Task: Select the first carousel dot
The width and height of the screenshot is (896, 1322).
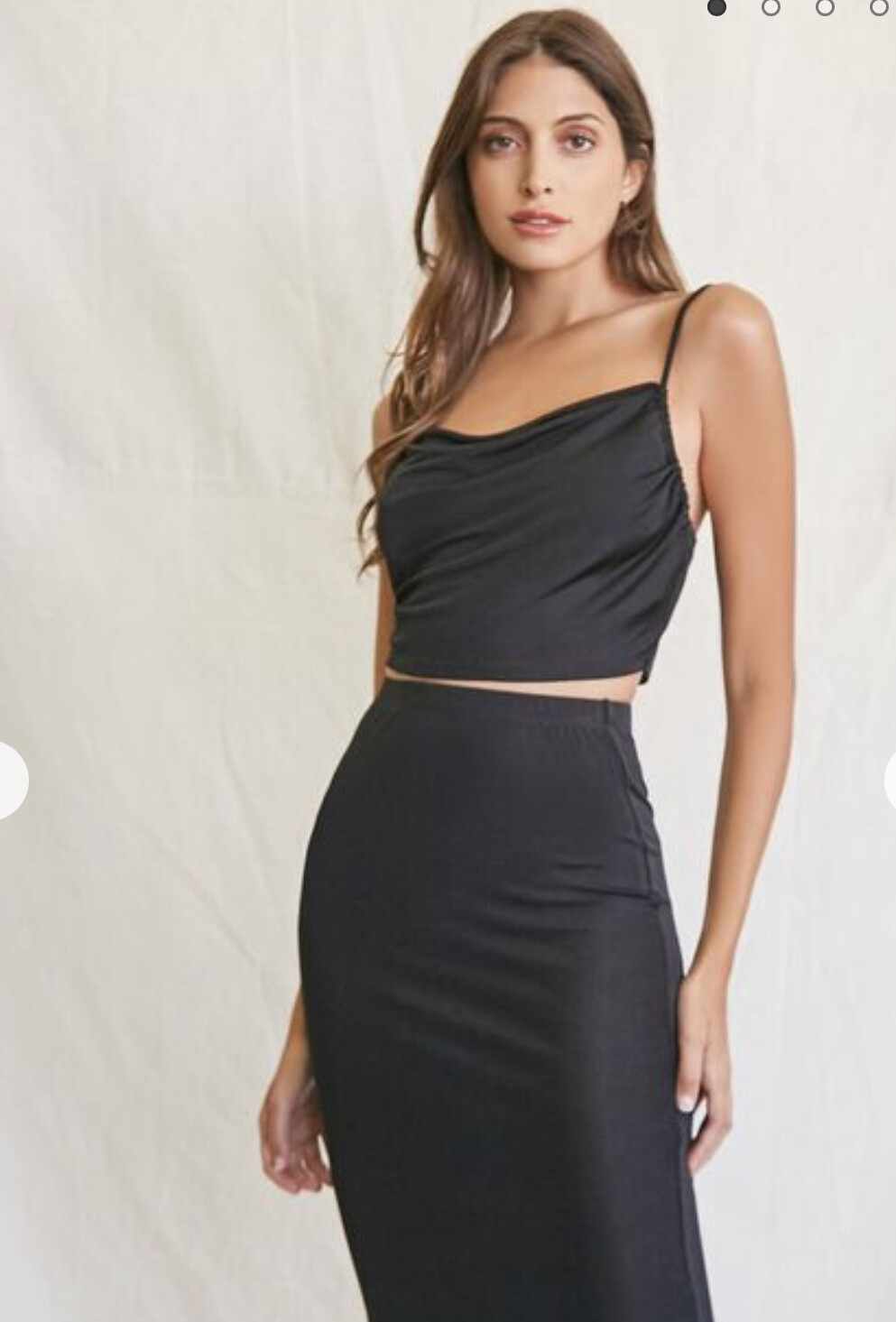Action: (717, 7)
